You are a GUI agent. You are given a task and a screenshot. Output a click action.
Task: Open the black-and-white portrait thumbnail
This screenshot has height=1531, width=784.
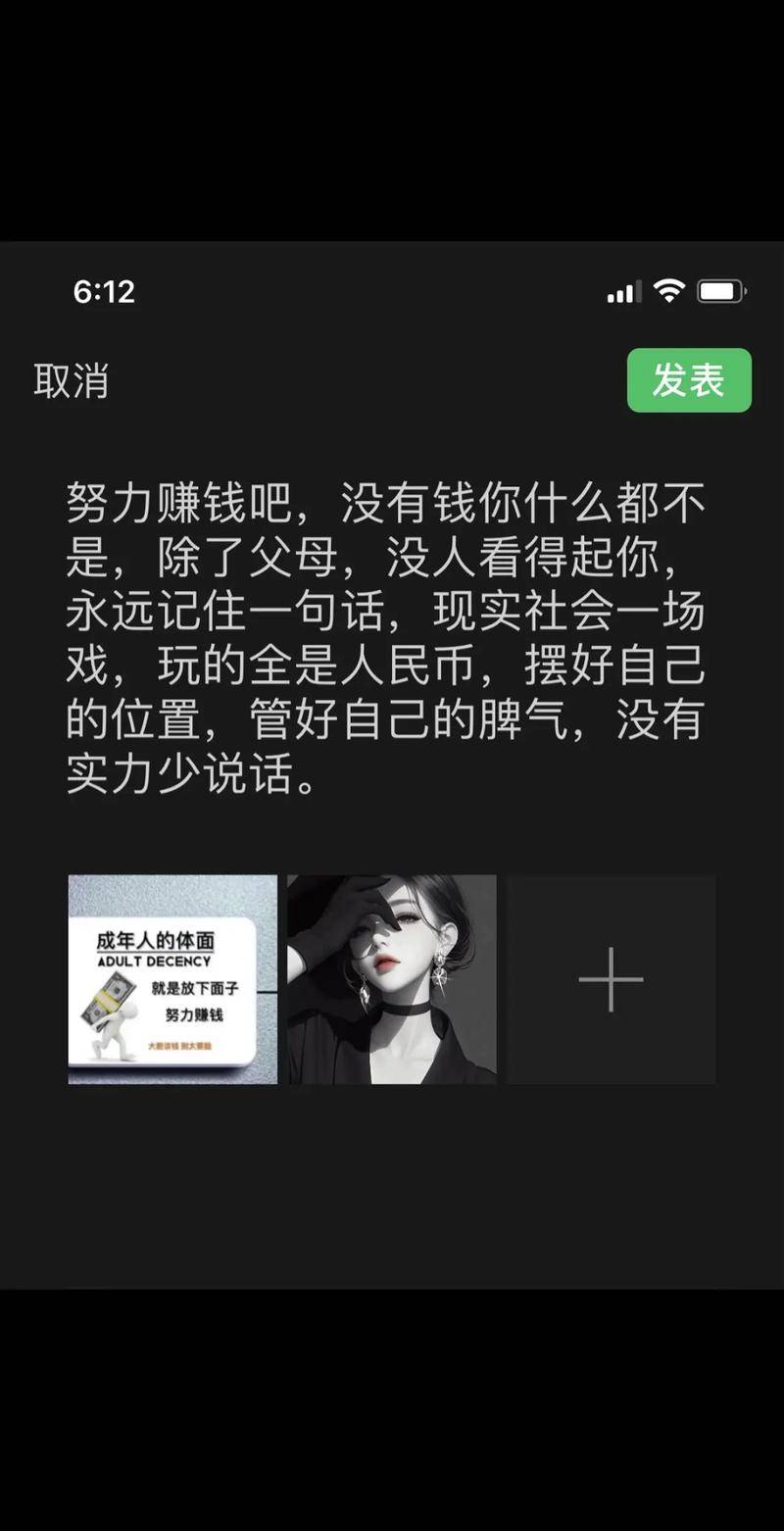pyautogui.click(x=392, y=977)
